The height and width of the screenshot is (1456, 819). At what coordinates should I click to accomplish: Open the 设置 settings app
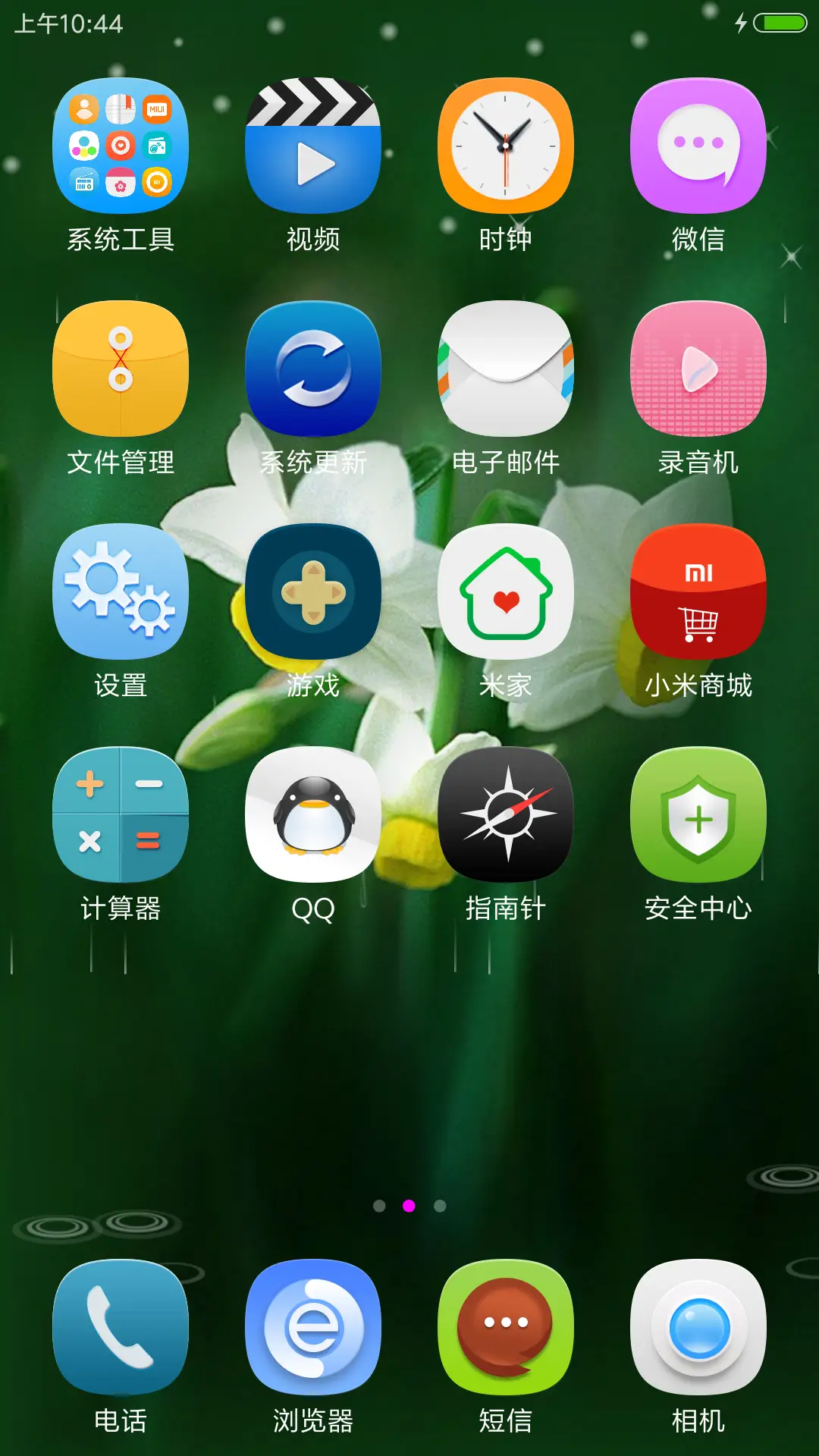click(119, 593)
